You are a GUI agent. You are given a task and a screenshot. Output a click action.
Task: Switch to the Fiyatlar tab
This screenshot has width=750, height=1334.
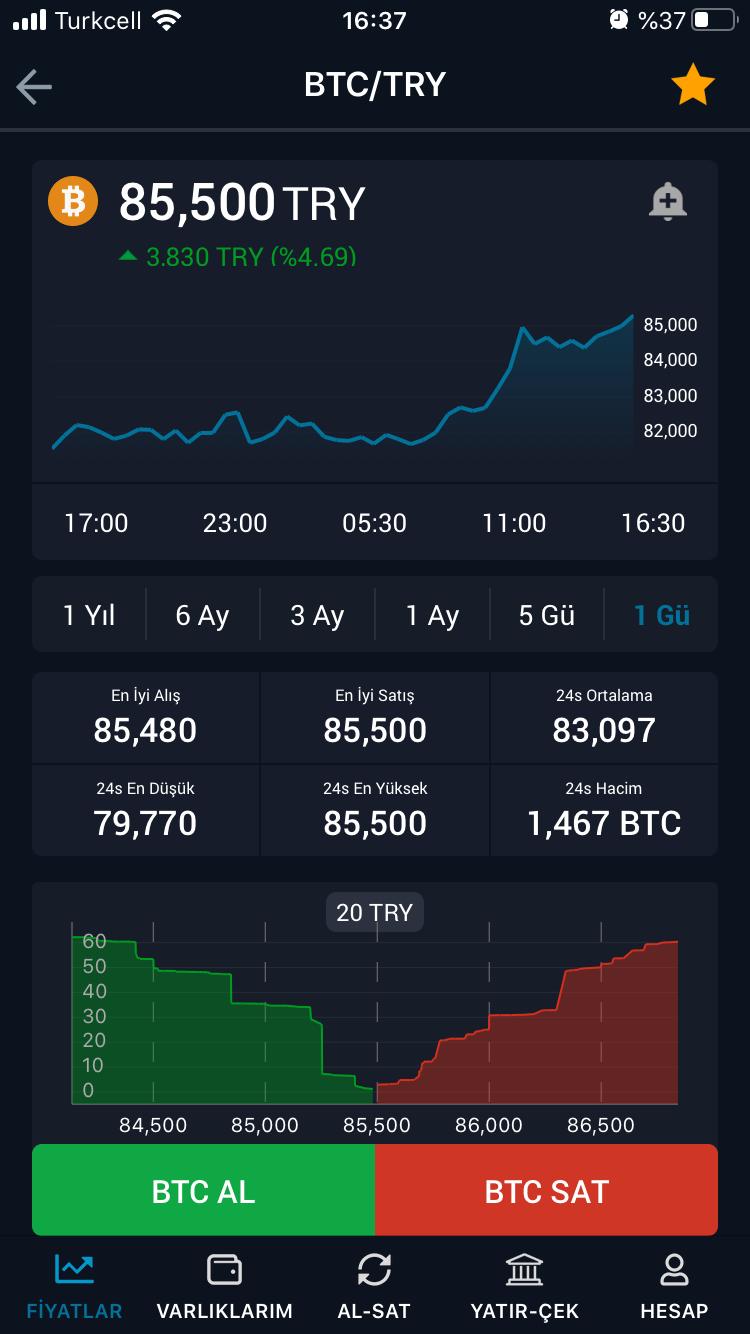[x=74, y=1286]
